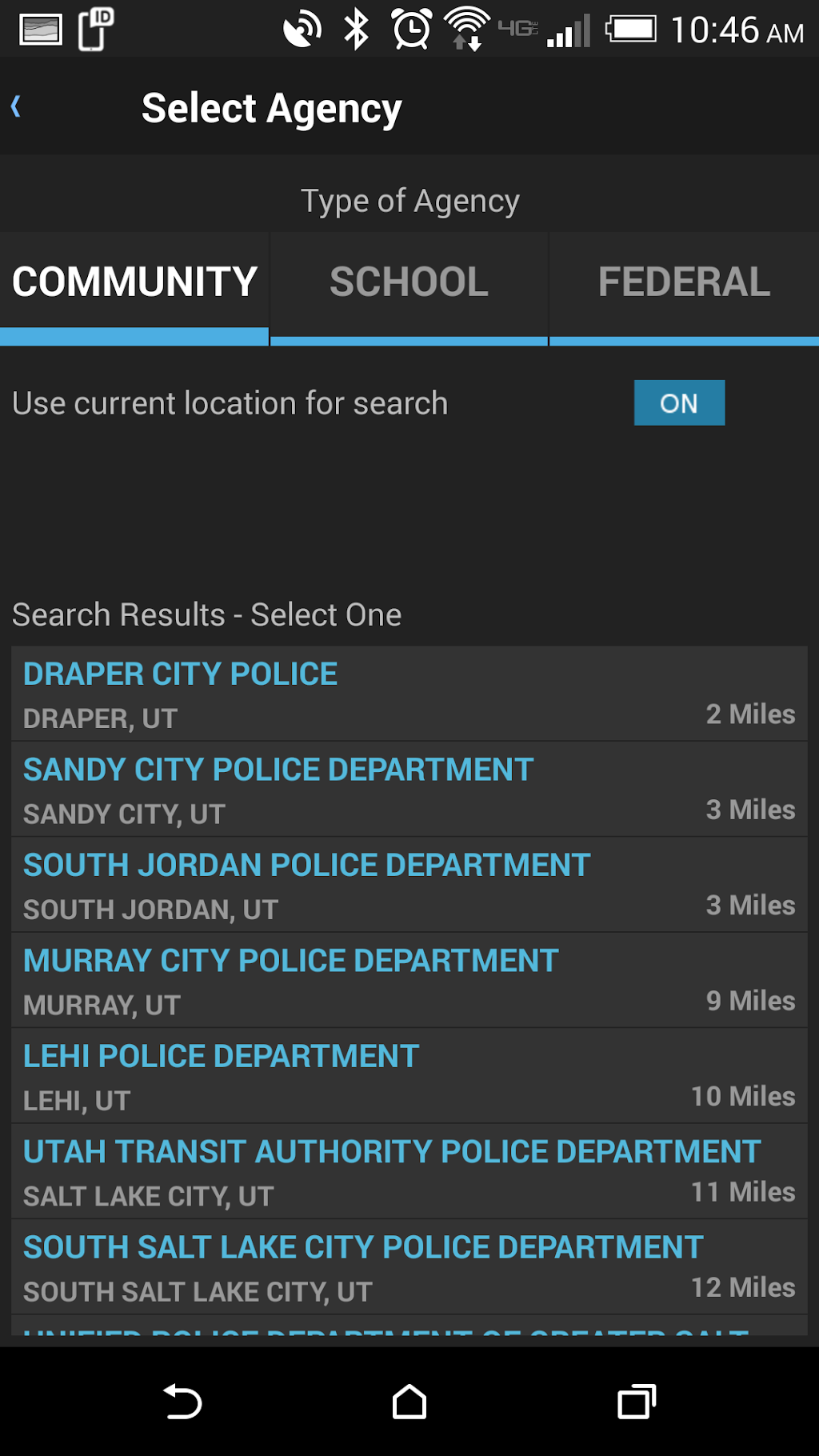Select the Community agency tab
Viewport: 819px width, 1456px height.
click(134, 283)
